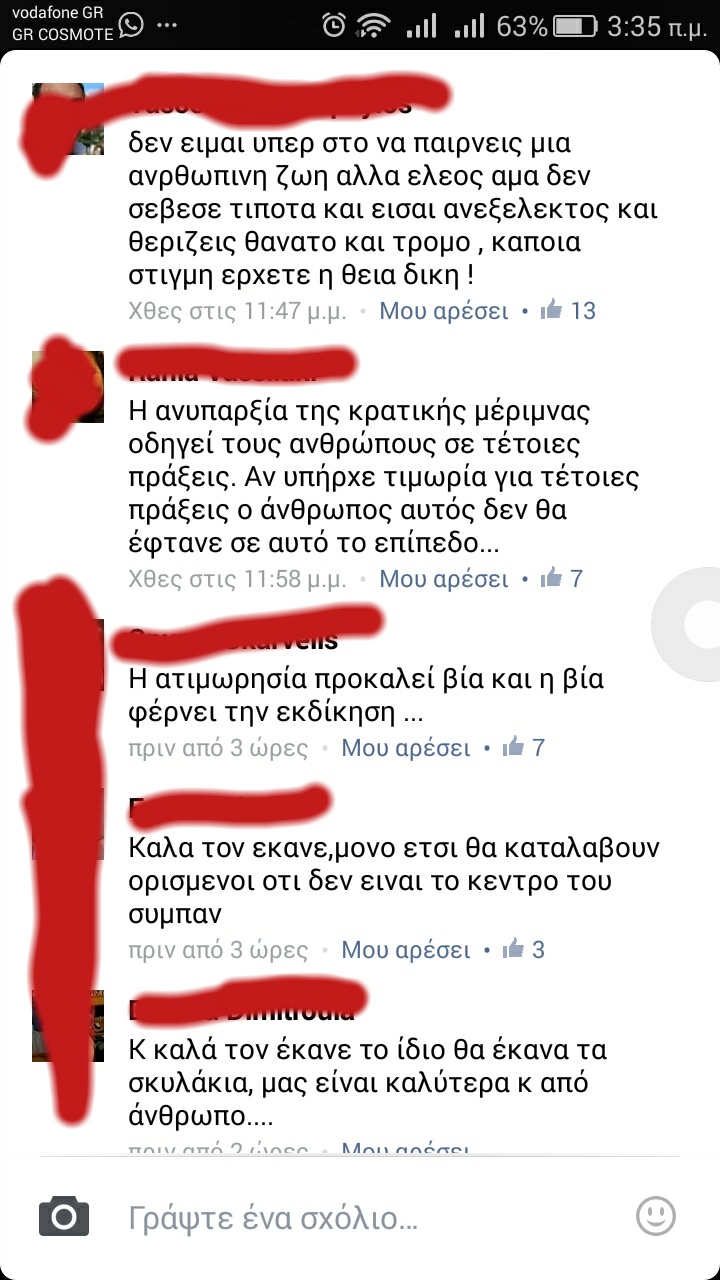The height and width of the screenshot is (1280, 720).
Task: View the 13 likes on the first comment
Action: (x=568, y=311)
